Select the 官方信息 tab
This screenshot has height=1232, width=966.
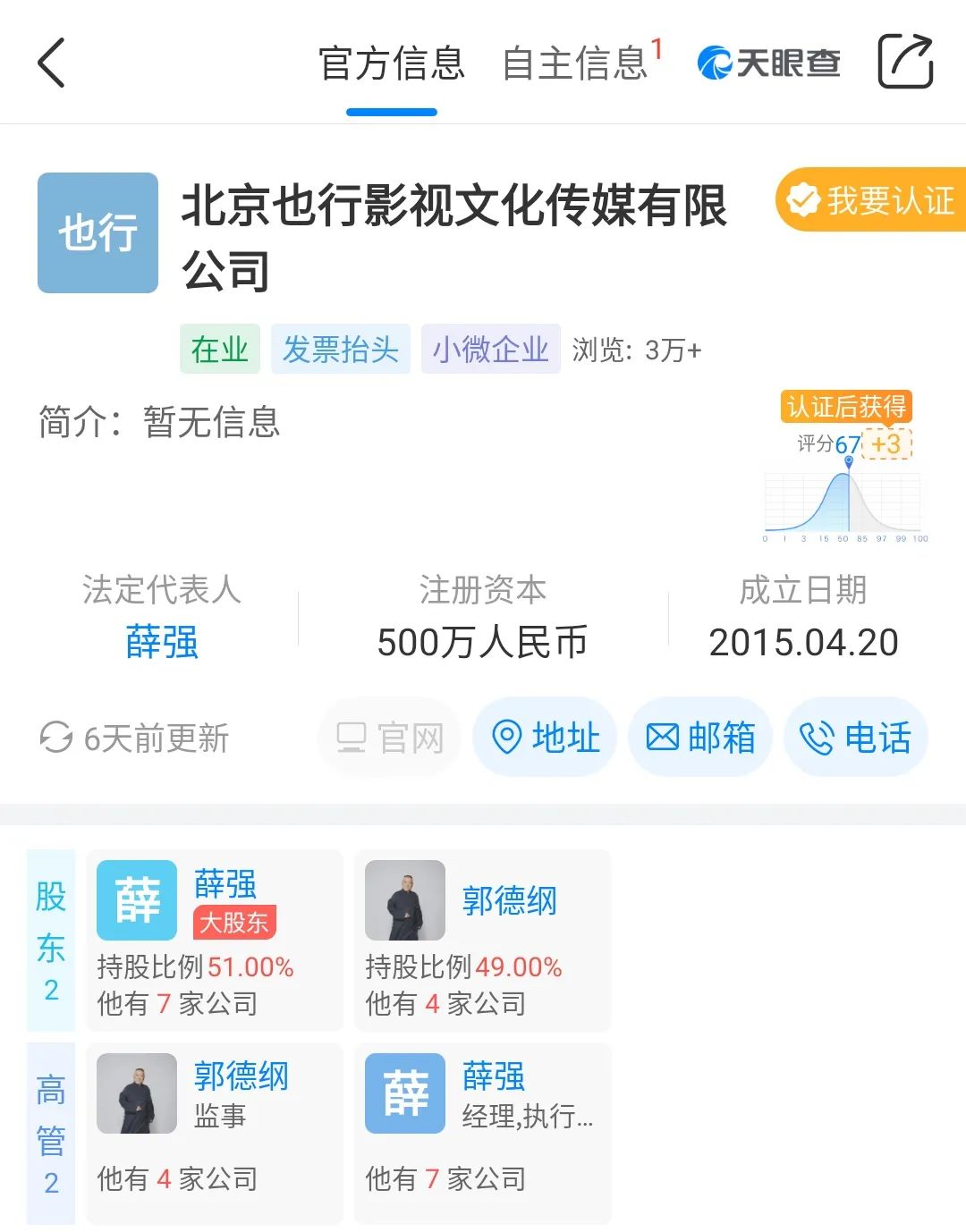(x=392, y=63)
